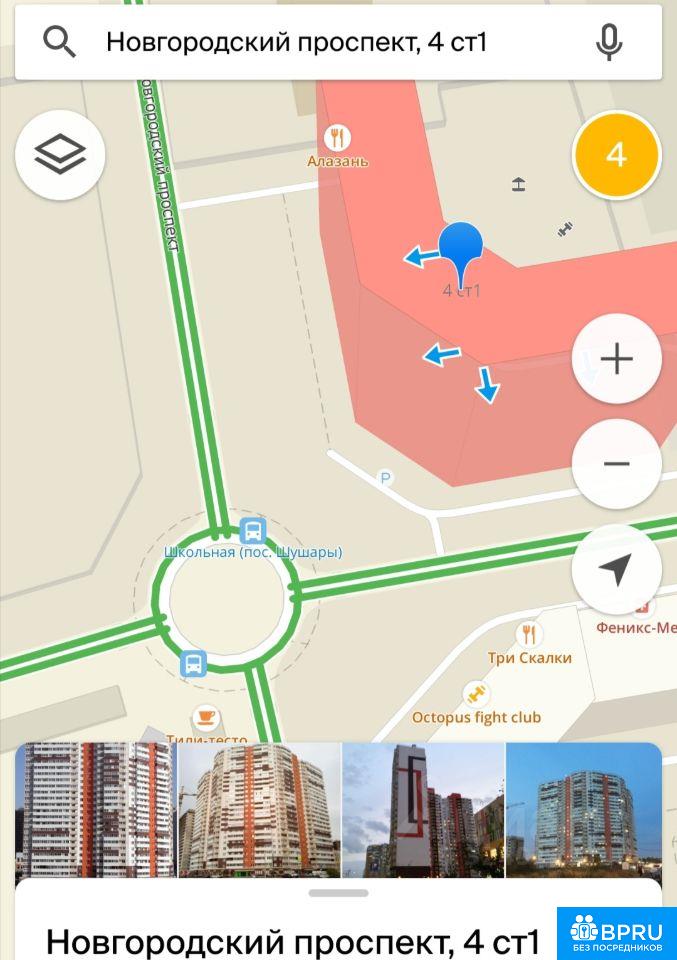Start voice search with the microphone

coord(609,42)
